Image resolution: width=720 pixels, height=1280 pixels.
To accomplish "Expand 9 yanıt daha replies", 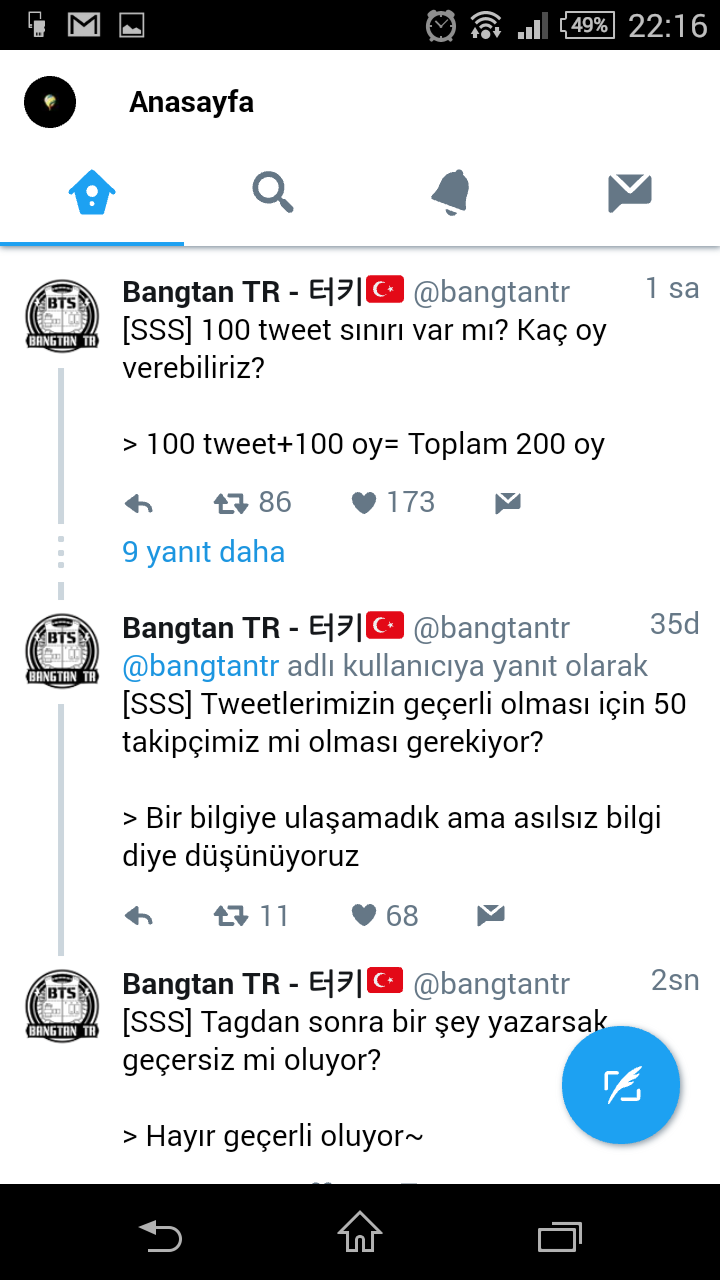I will [203, 552].
